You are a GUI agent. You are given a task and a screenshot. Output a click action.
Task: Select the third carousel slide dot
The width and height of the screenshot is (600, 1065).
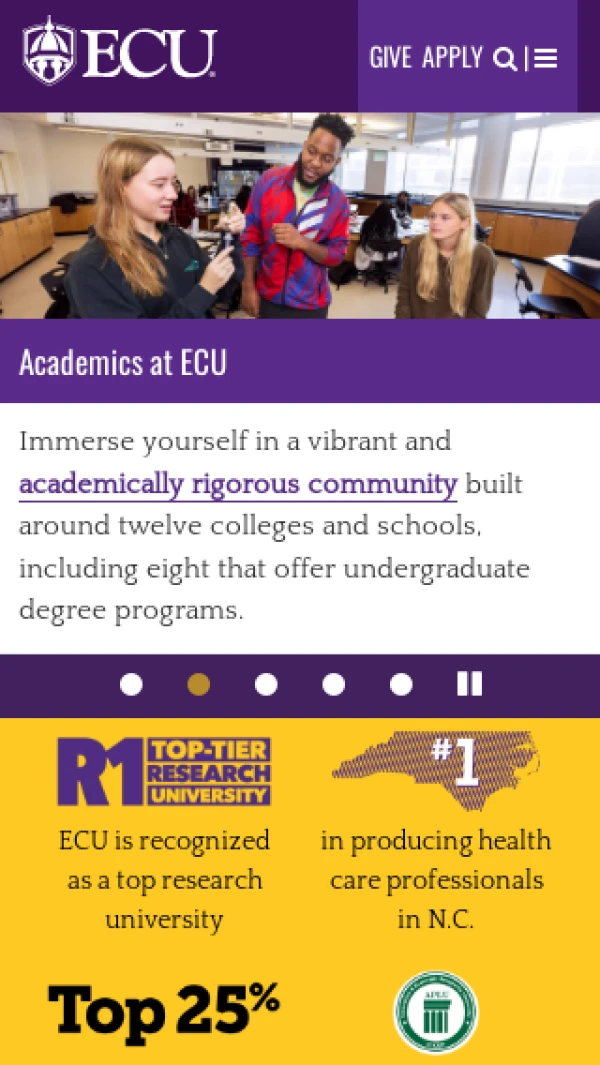[x=266, y=684]
